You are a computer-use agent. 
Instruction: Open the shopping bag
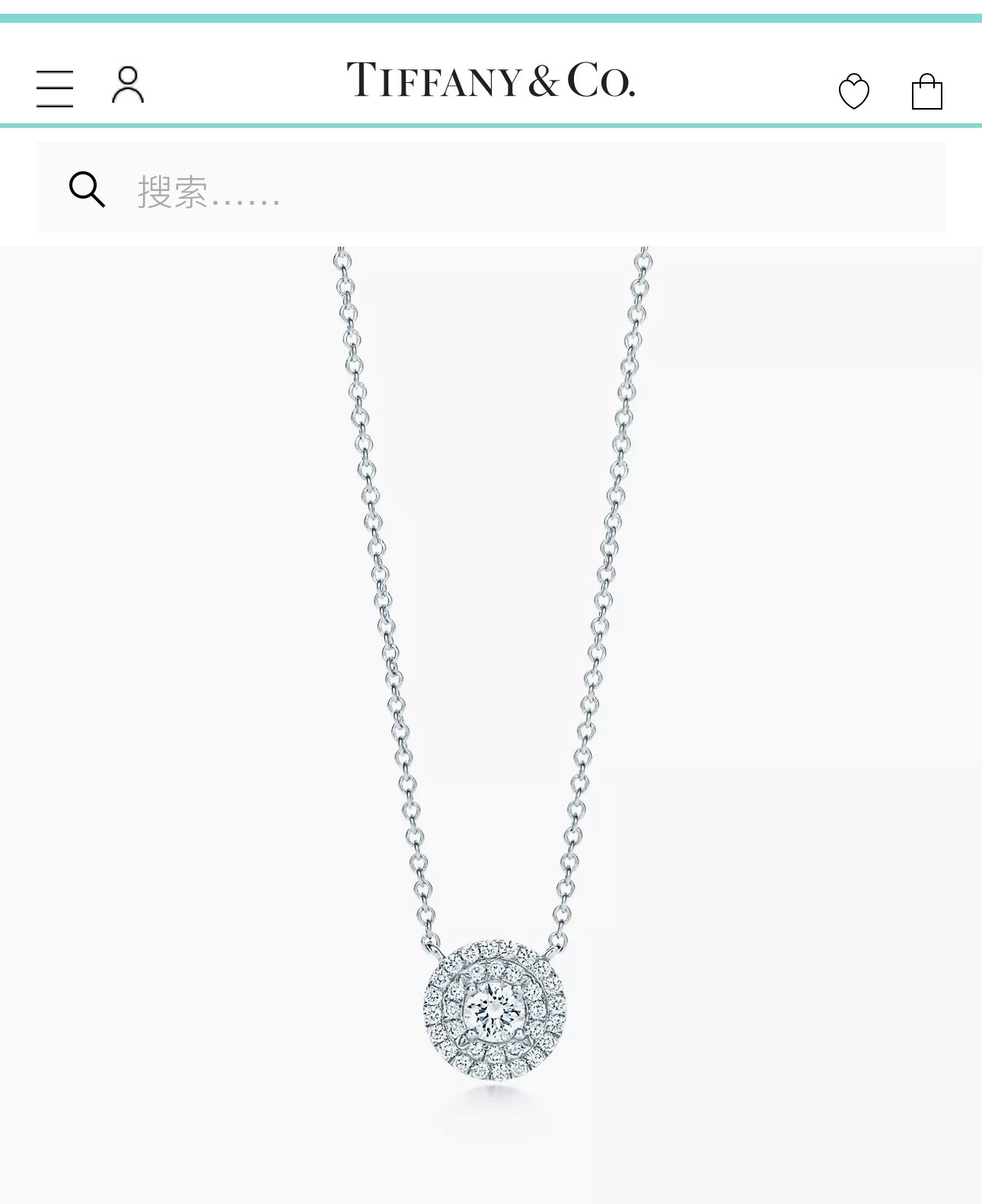pos(926,91)
